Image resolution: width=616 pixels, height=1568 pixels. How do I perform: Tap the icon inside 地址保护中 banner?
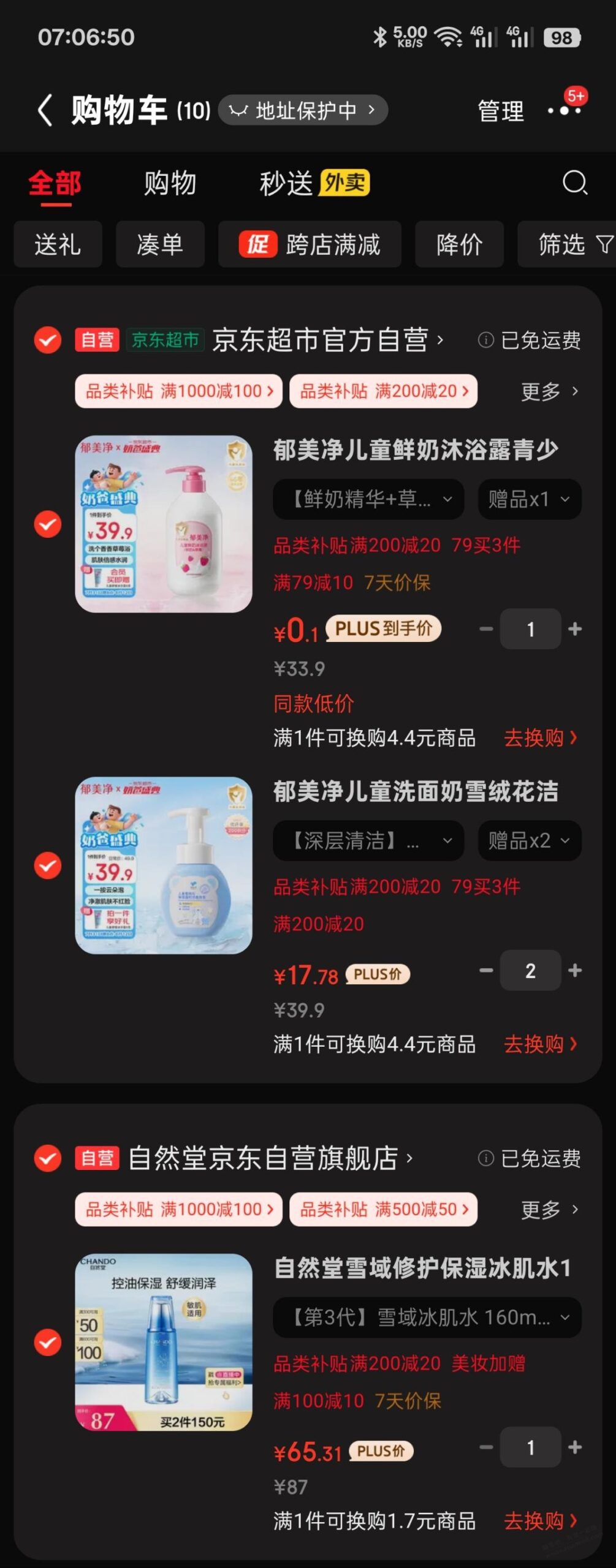(x=239, y=110)
